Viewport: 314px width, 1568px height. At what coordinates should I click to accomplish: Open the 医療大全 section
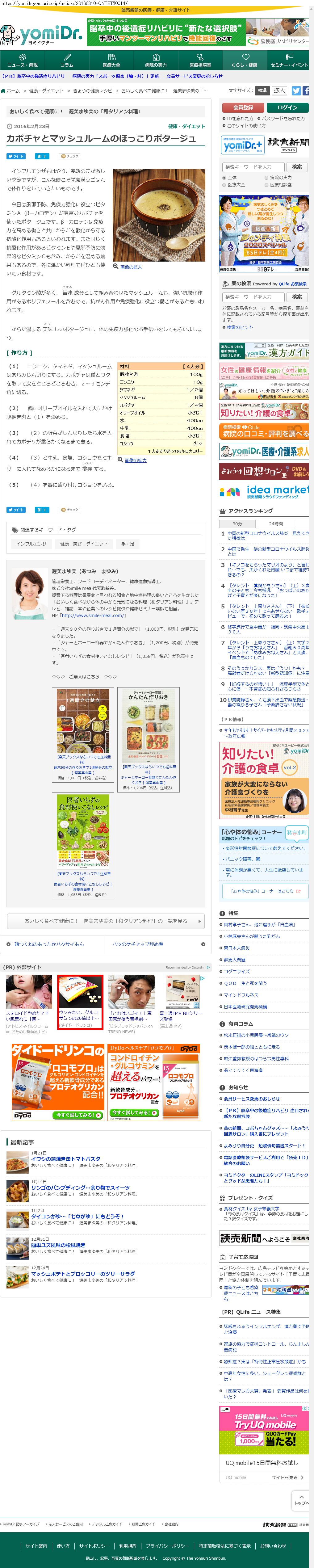111,60
